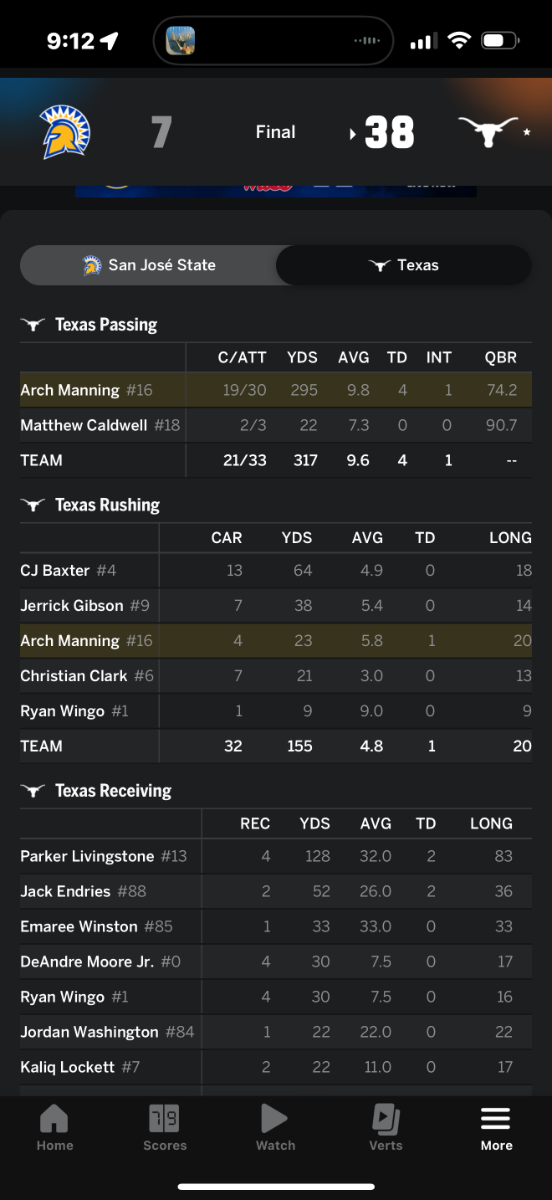Open the More menu tab

[x=496, y=1128]
